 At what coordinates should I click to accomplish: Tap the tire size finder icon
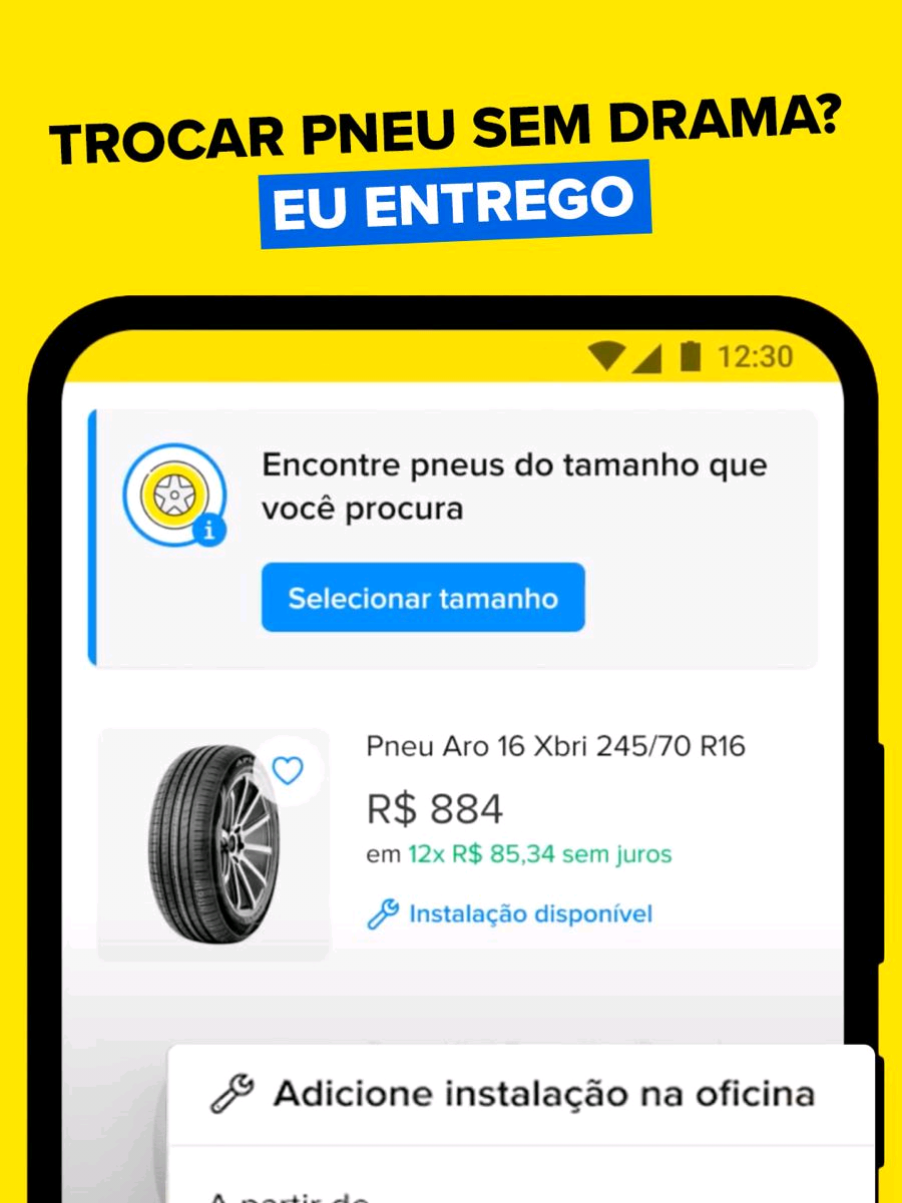[x=175, y=492]
